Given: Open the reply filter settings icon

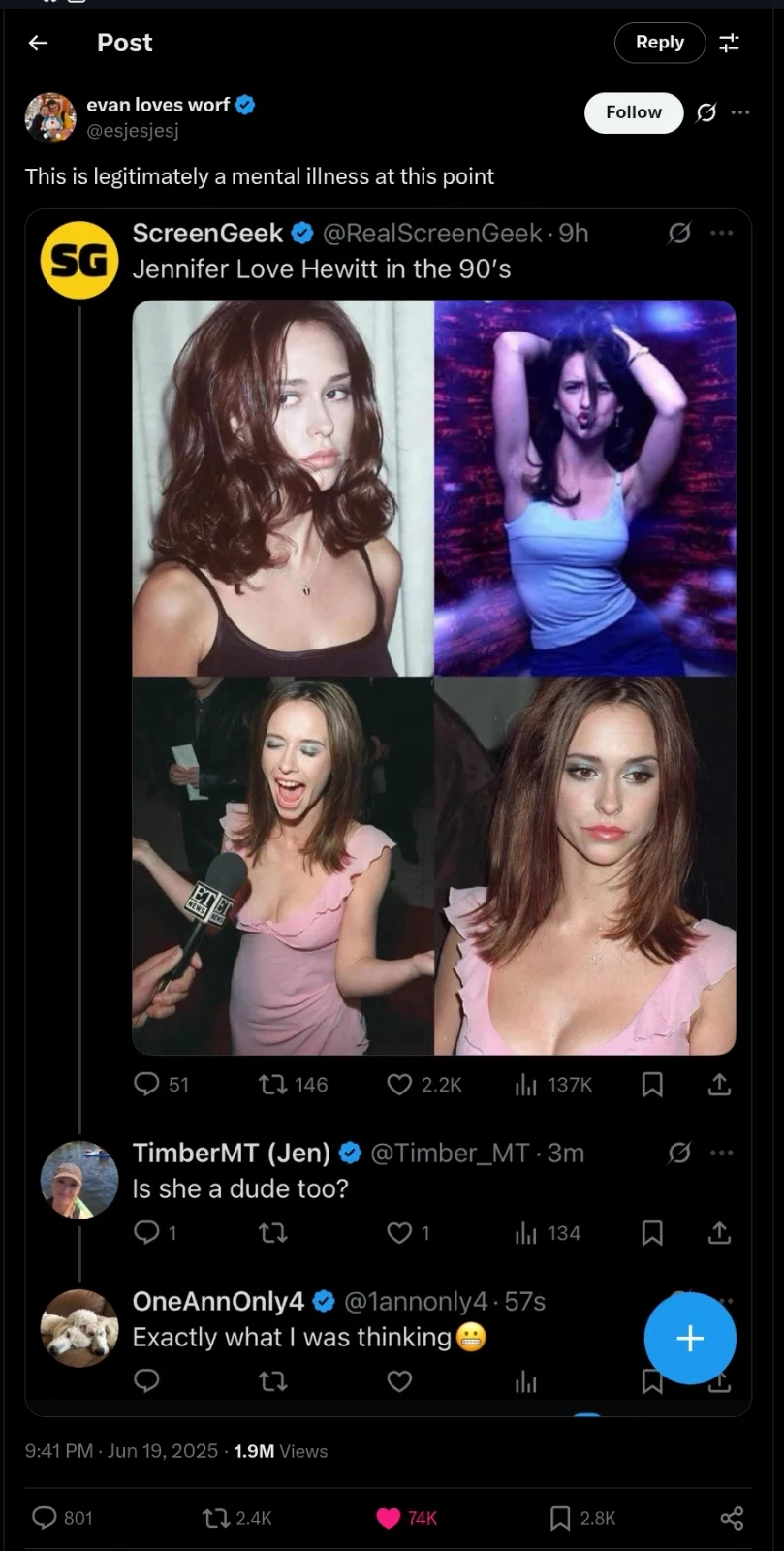Looking at the screenshot, I should coord(729,43).
